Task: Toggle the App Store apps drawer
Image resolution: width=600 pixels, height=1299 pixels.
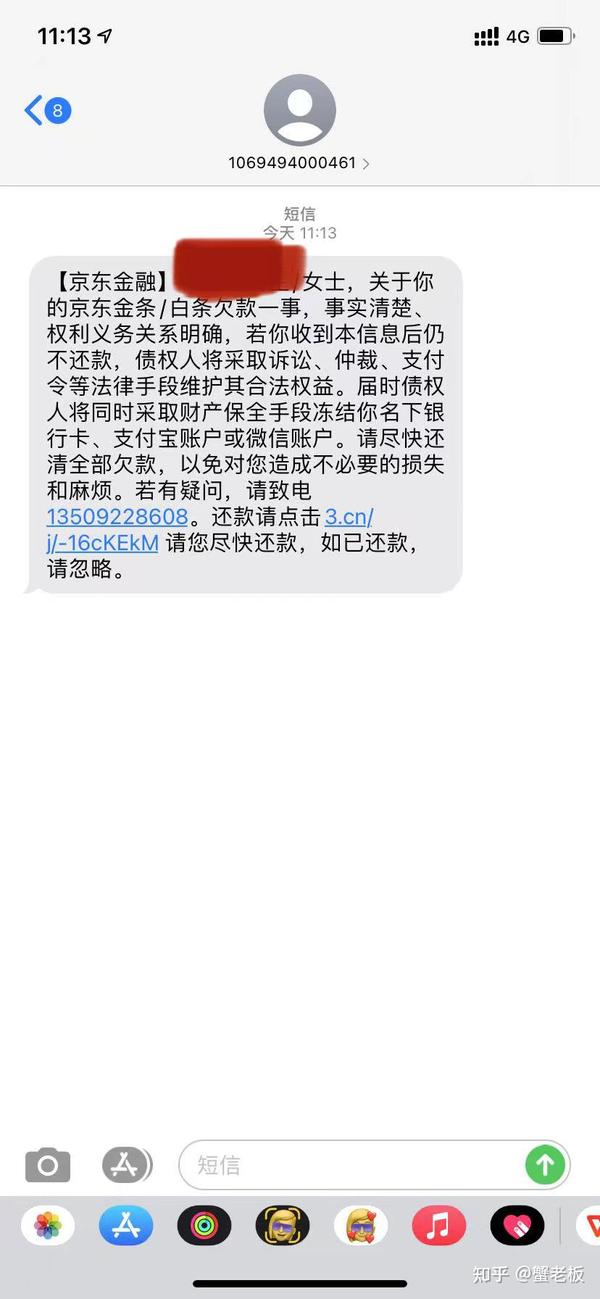Action: coord(126,1164)
